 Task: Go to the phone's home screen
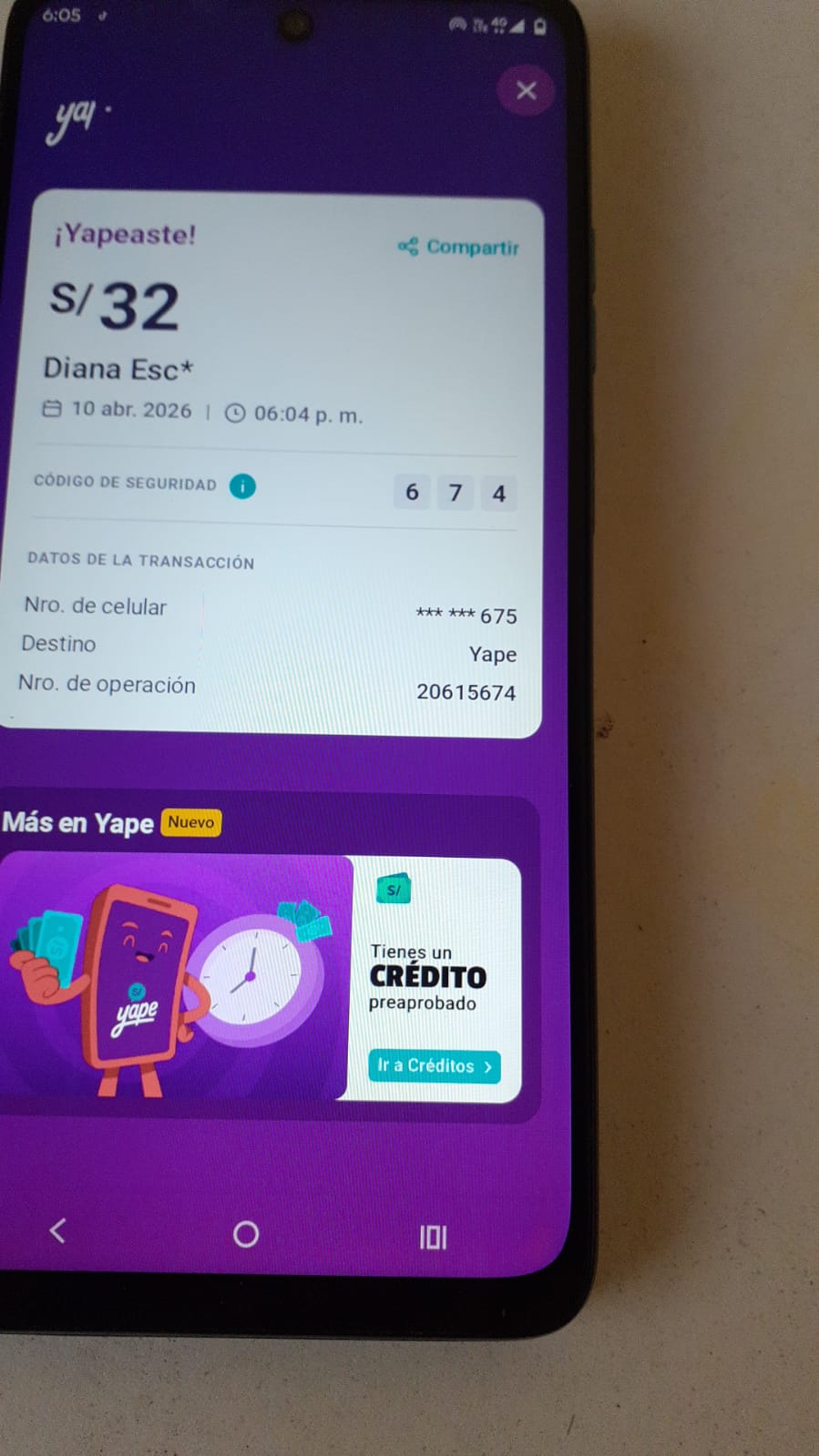pyautogui.click(x=245, y=1234)
